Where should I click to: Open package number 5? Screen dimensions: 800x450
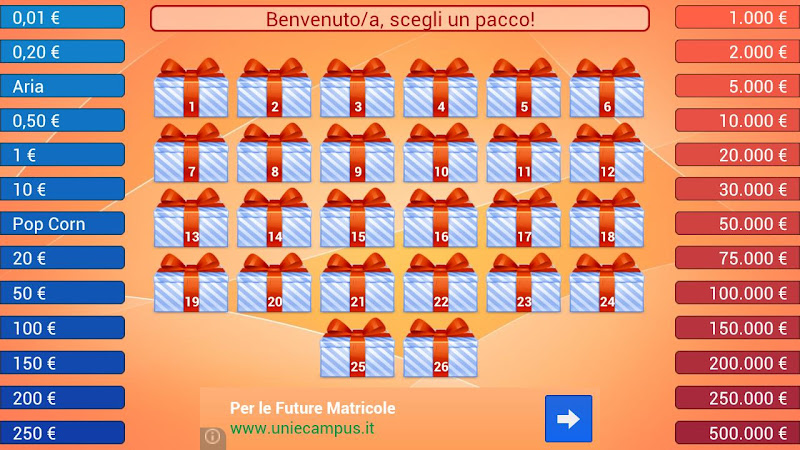point(524,89)
